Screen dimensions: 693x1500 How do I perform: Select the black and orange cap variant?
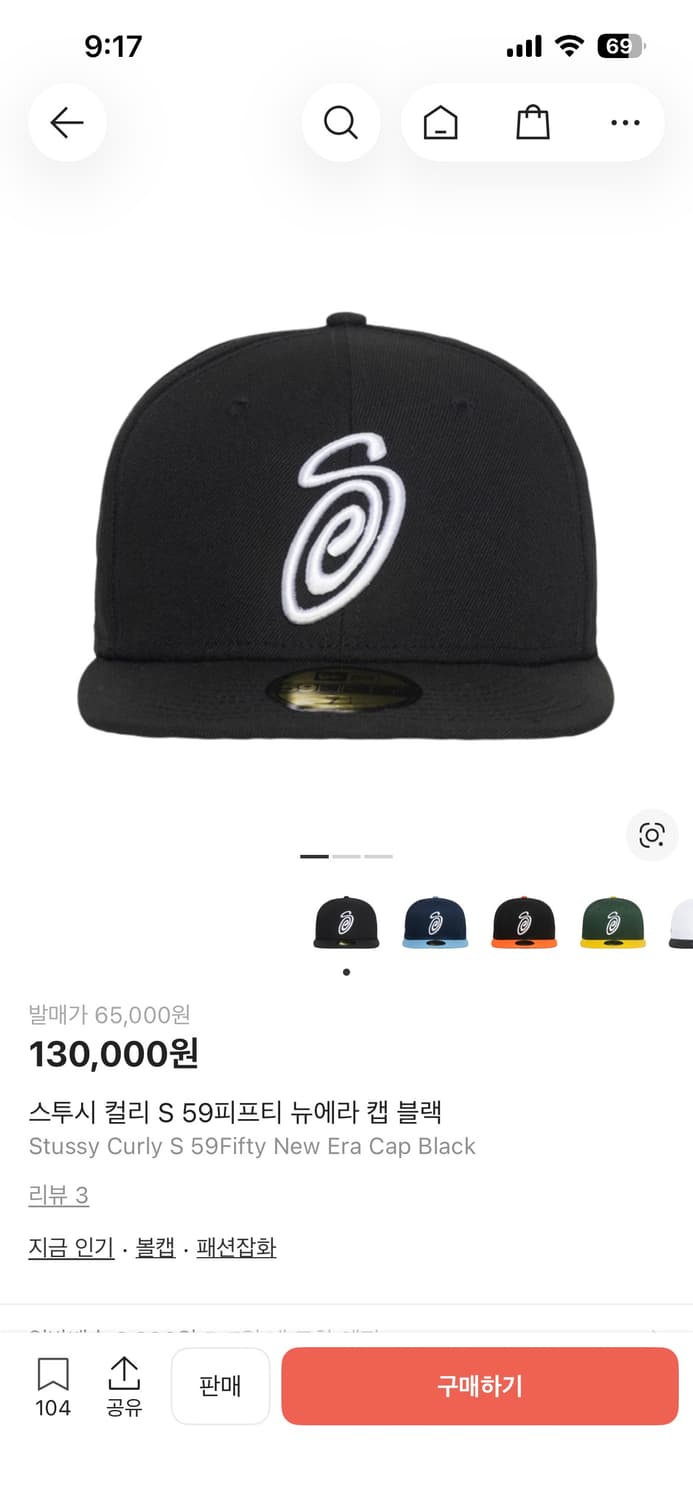pos(524,922)
